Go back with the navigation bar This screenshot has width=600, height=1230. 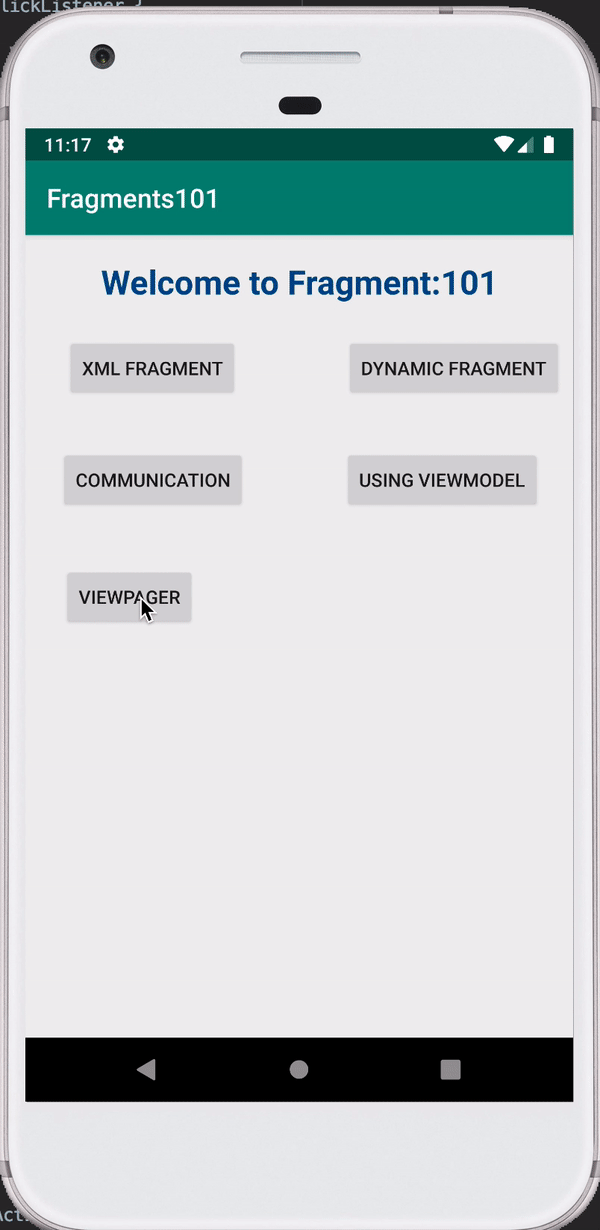tap(146, 1070)
